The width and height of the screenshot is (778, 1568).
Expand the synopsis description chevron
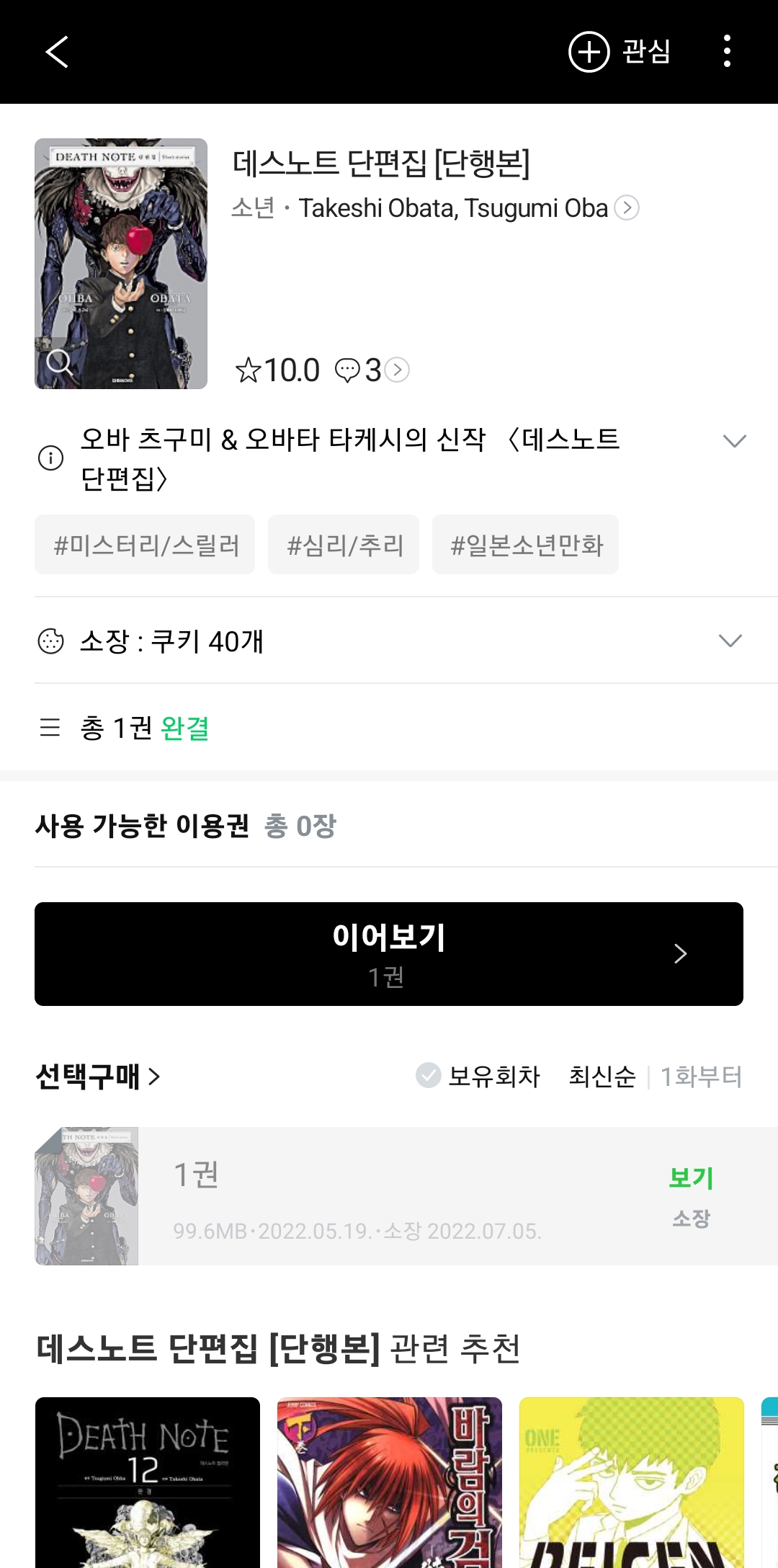click(734, 441)
